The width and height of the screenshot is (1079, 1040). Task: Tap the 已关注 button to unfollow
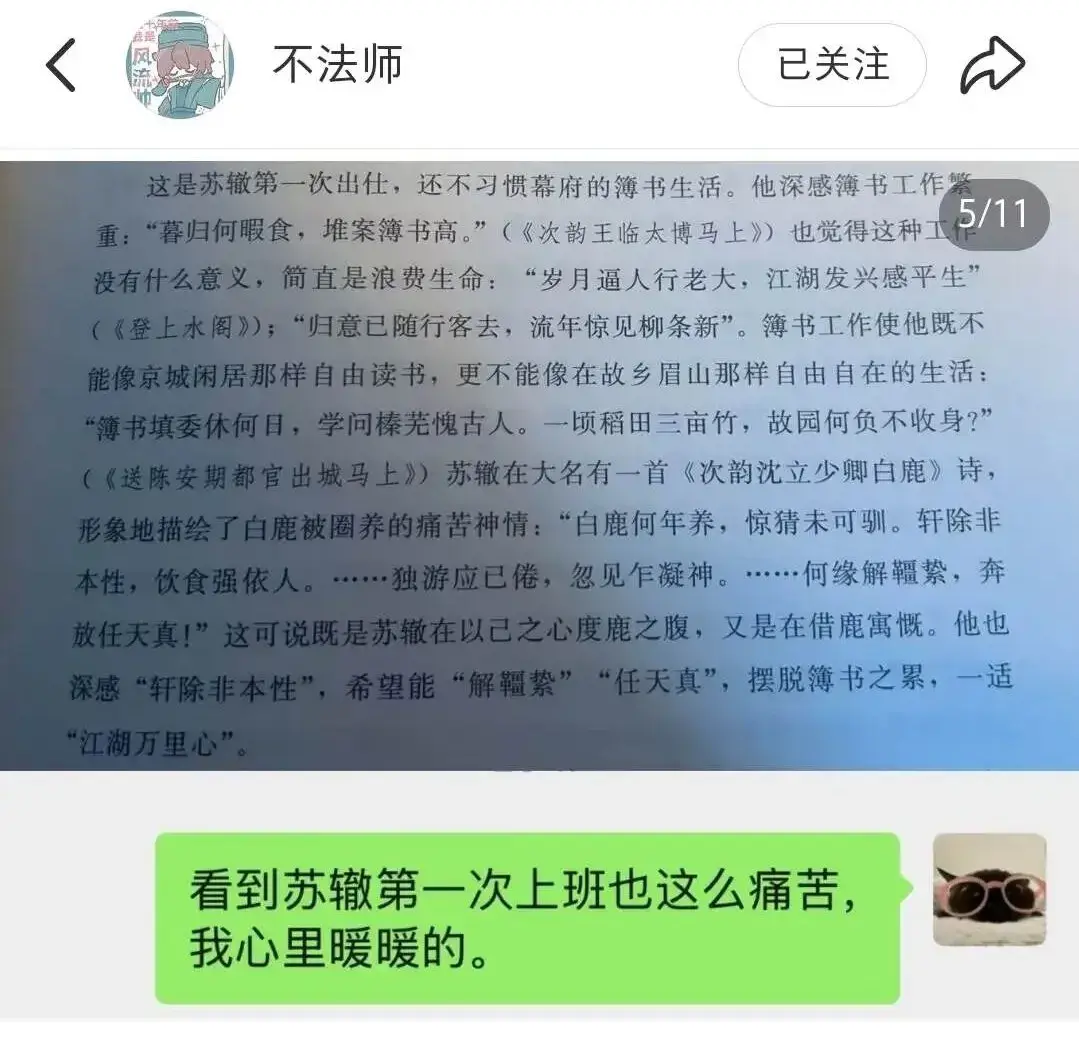832,66
